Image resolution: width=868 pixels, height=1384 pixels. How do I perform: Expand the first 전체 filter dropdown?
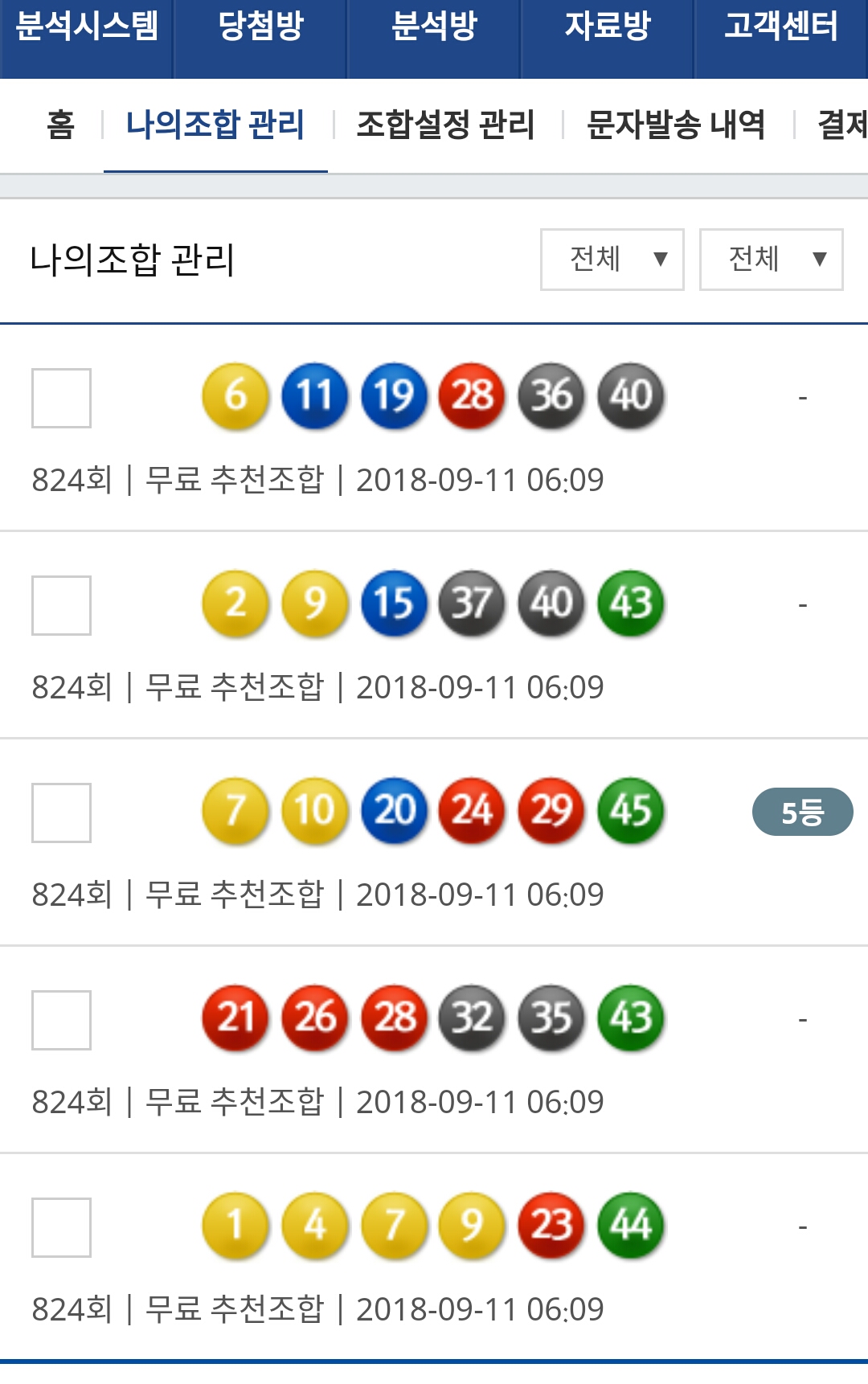(612, 260)
